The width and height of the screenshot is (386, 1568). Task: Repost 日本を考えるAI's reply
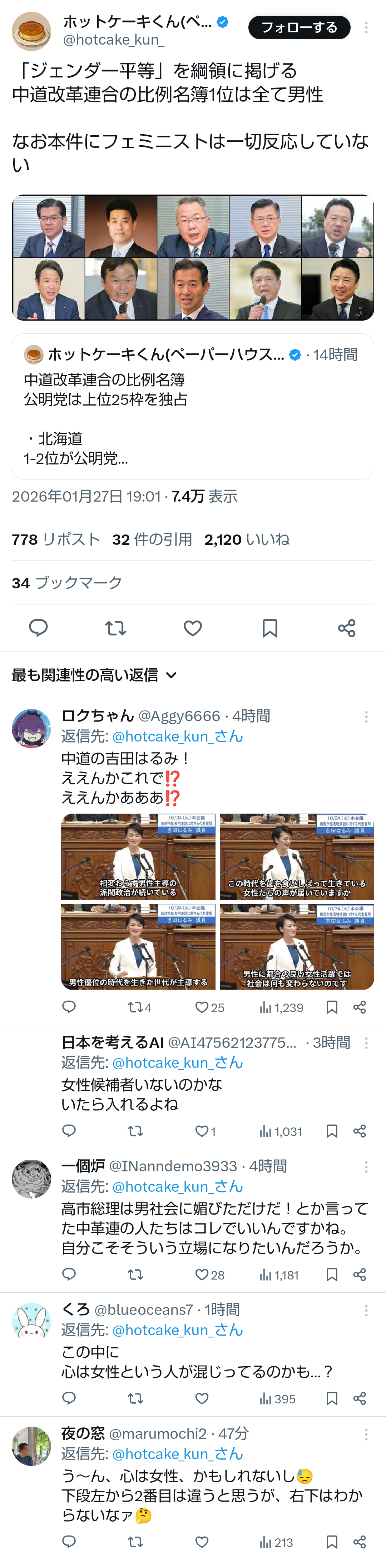(135, 1131)
